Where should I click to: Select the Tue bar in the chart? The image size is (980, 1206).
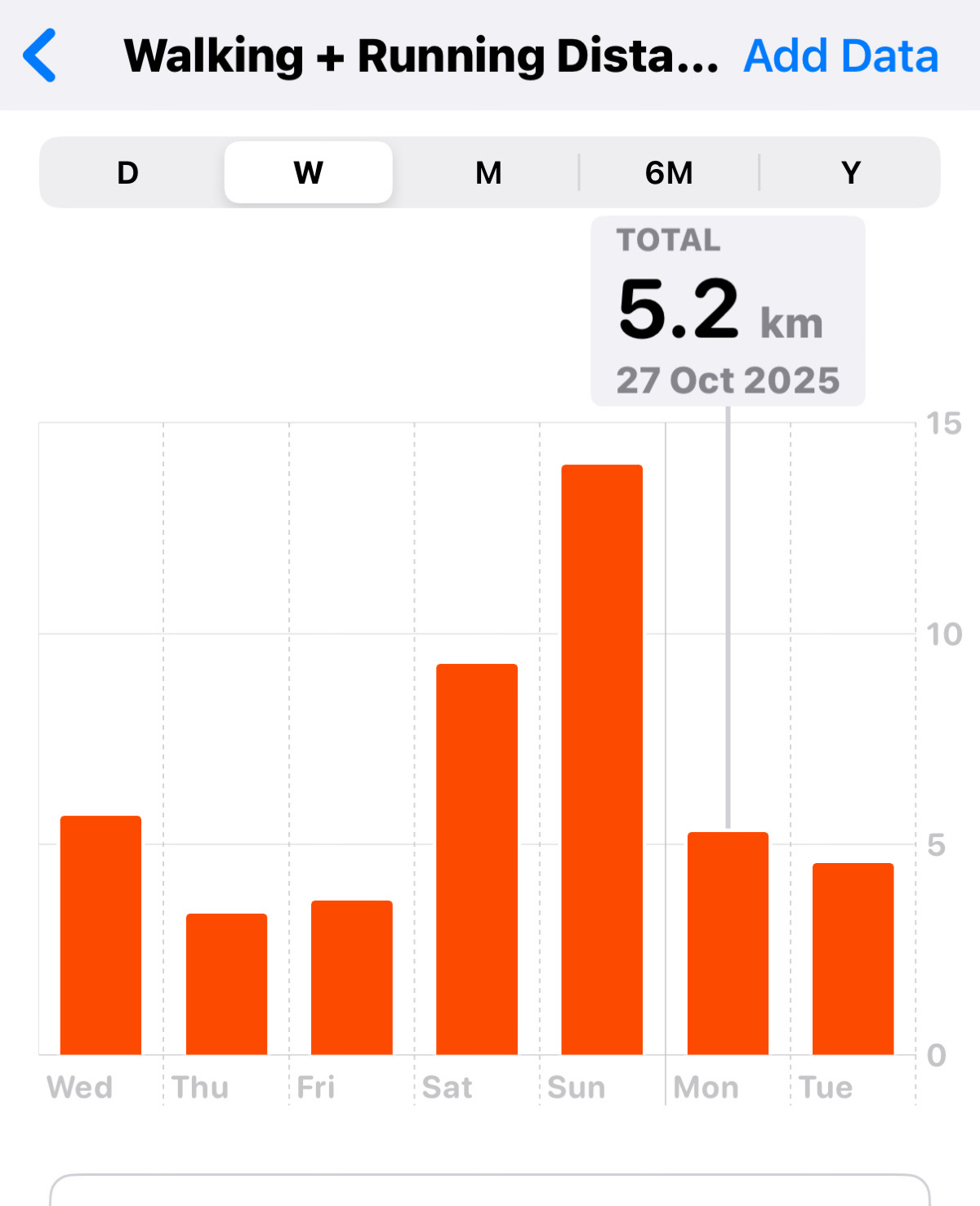853,959
